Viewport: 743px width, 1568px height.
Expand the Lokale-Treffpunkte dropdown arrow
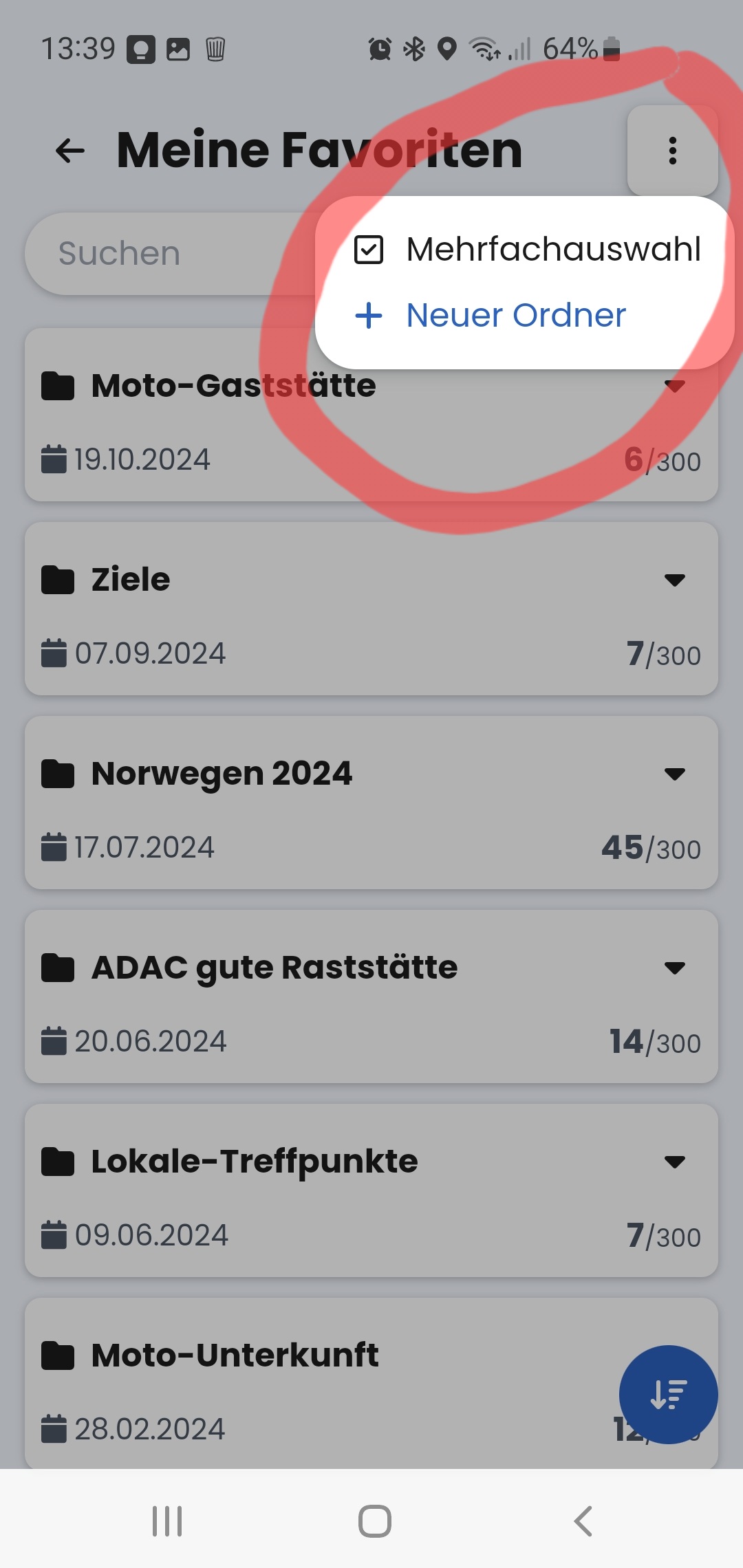(675, 1162)
